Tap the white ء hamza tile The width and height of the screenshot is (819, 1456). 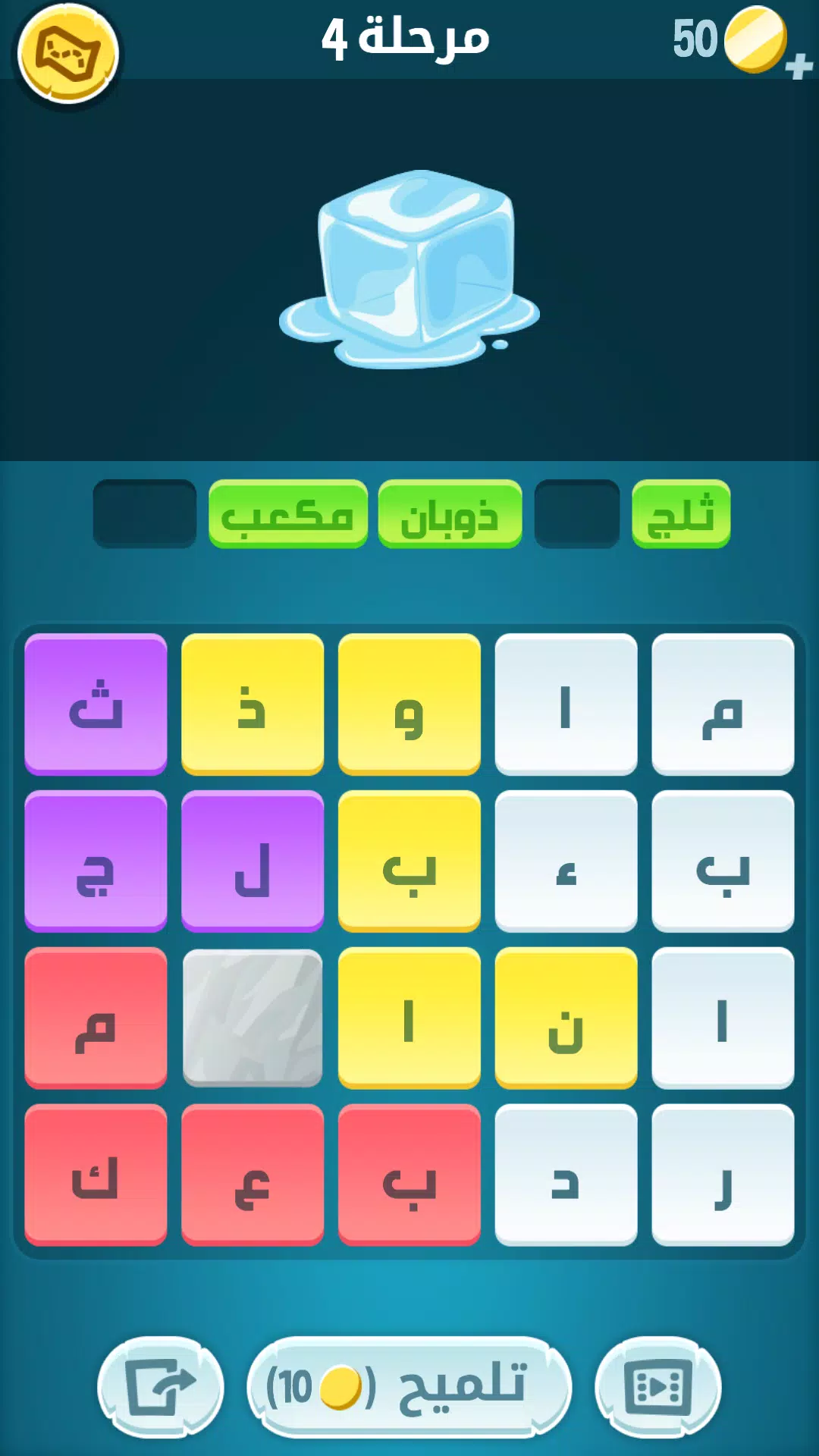click(566, 861)
